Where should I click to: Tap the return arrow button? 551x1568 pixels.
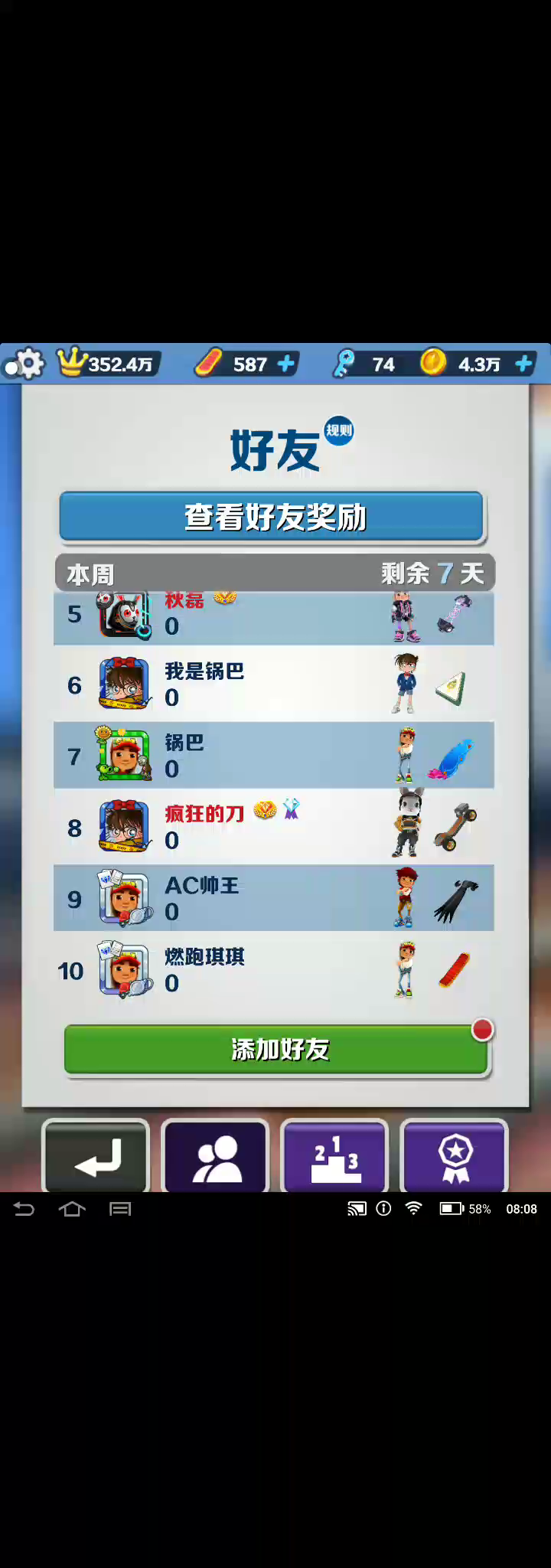point(96,1157)
